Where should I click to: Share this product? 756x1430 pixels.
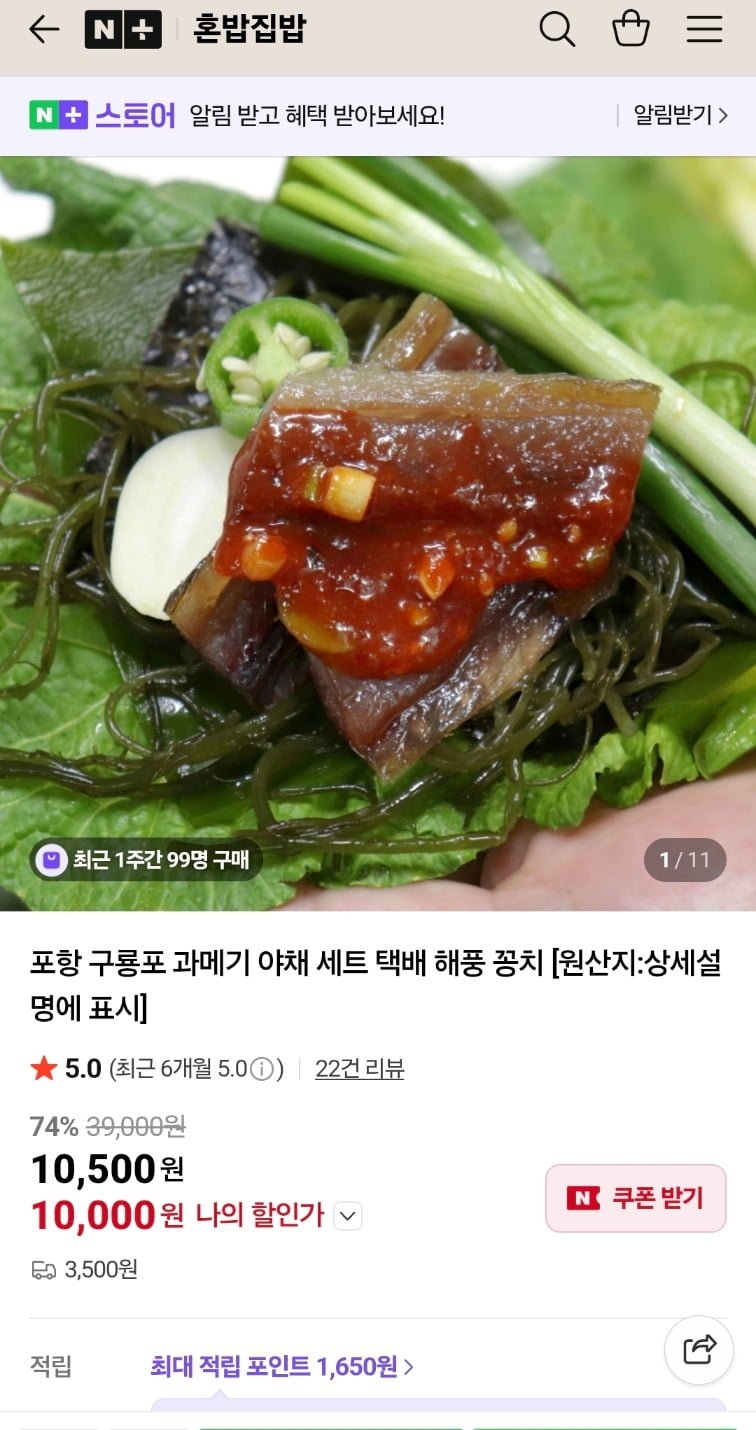(699, 1350)
